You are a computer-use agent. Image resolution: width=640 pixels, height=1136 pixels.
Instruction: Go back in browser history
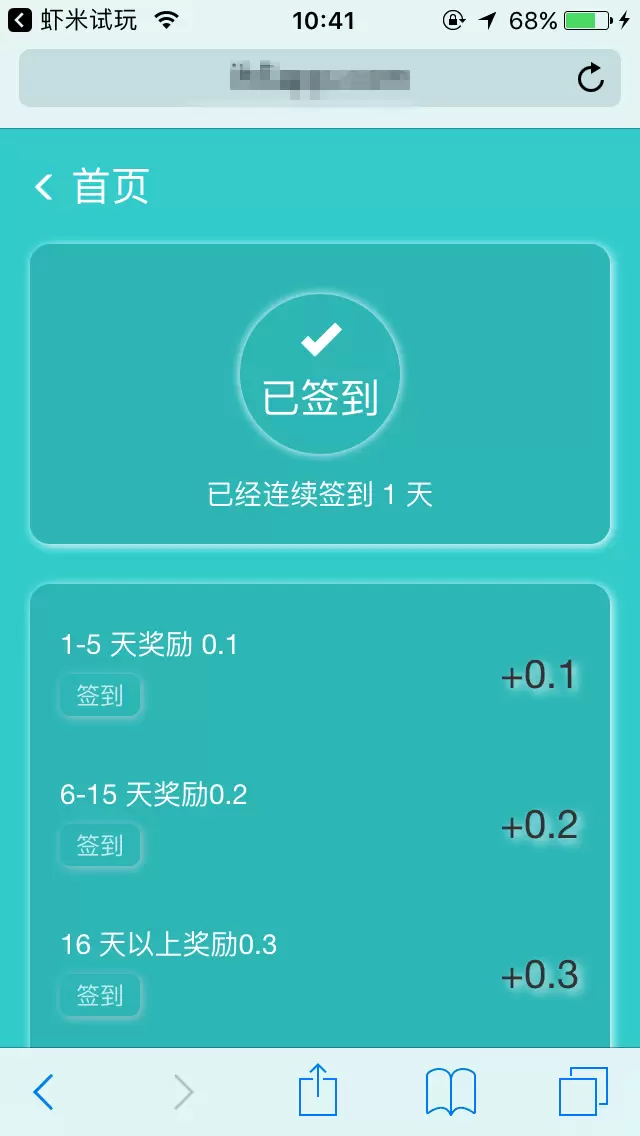tap(43, 1092)
